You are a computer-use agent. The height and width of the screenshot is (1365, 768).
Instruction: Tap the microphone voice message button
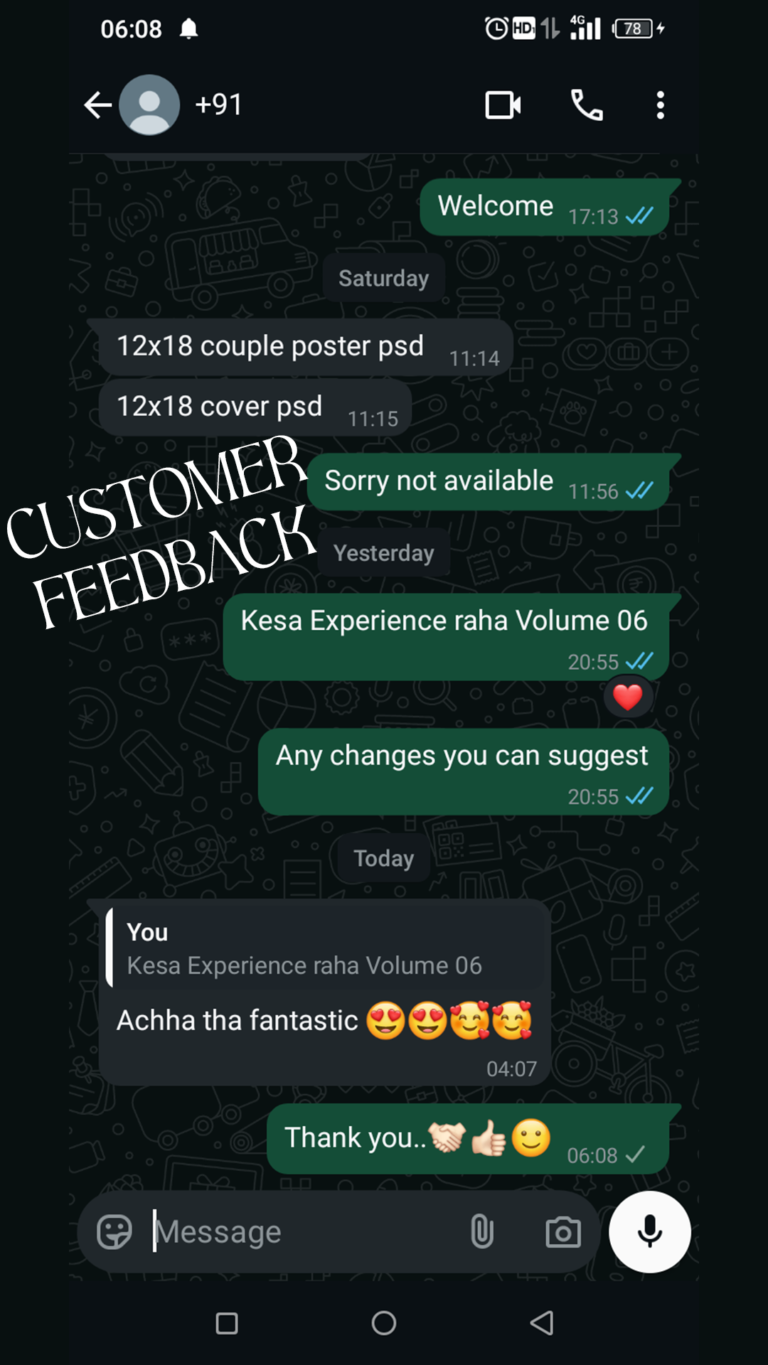click(650, 1232)
